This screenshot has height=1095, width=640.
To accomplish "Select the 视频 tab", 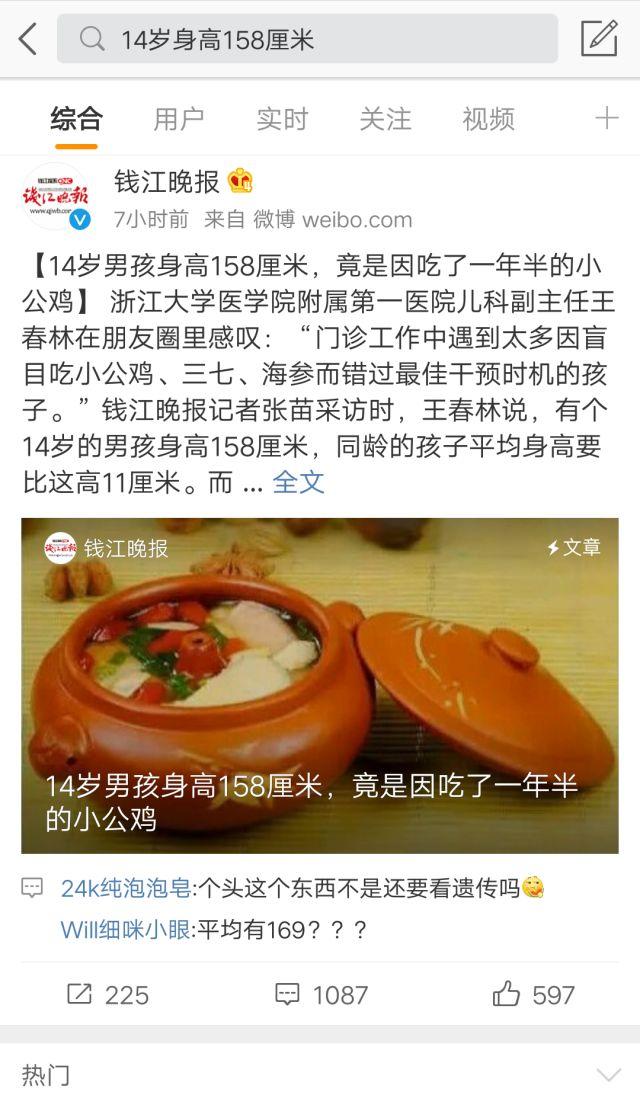I will (488, 119).
